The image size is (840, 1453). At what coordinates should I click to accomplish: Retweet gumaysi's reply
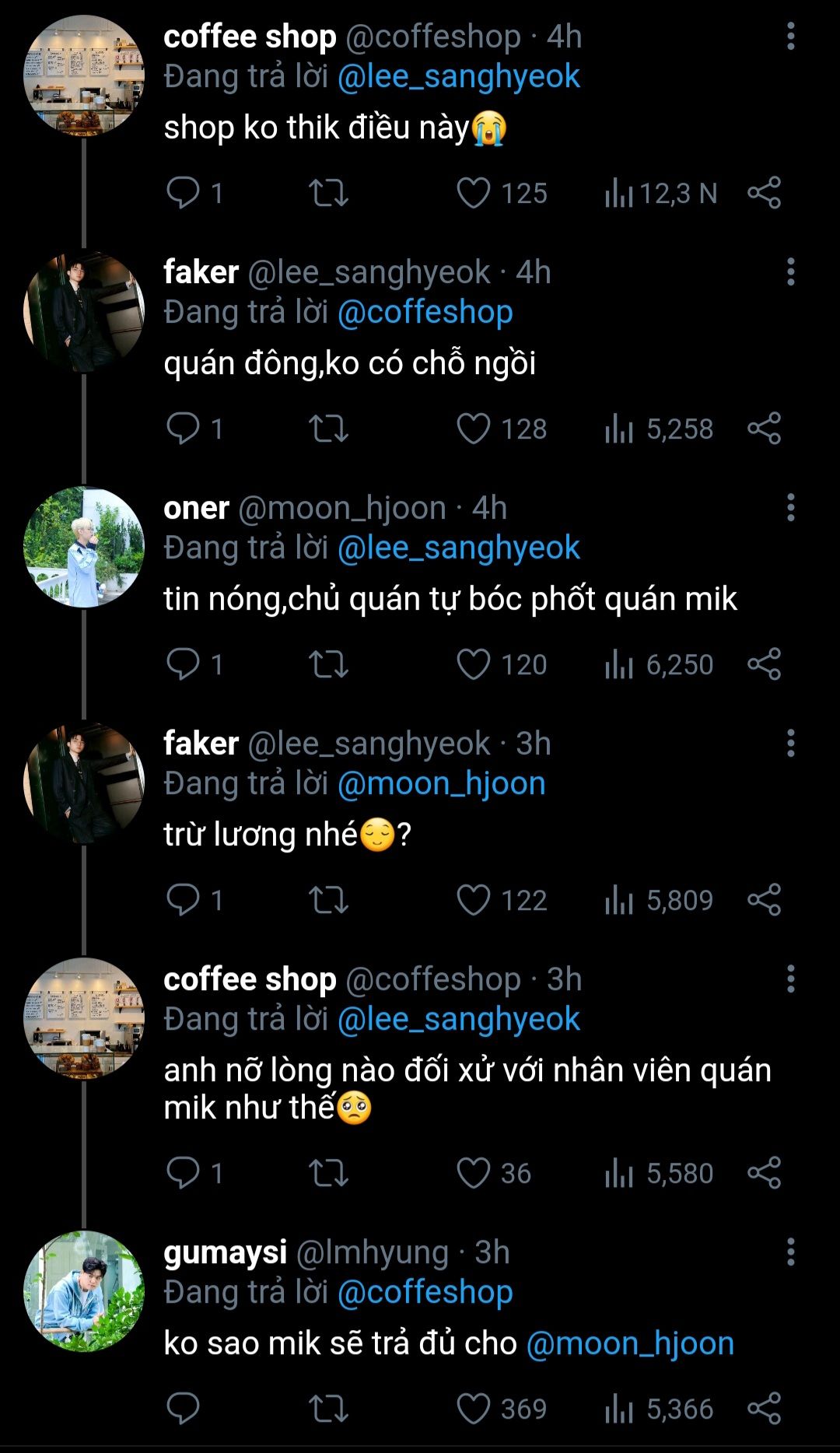(328, 1409)
